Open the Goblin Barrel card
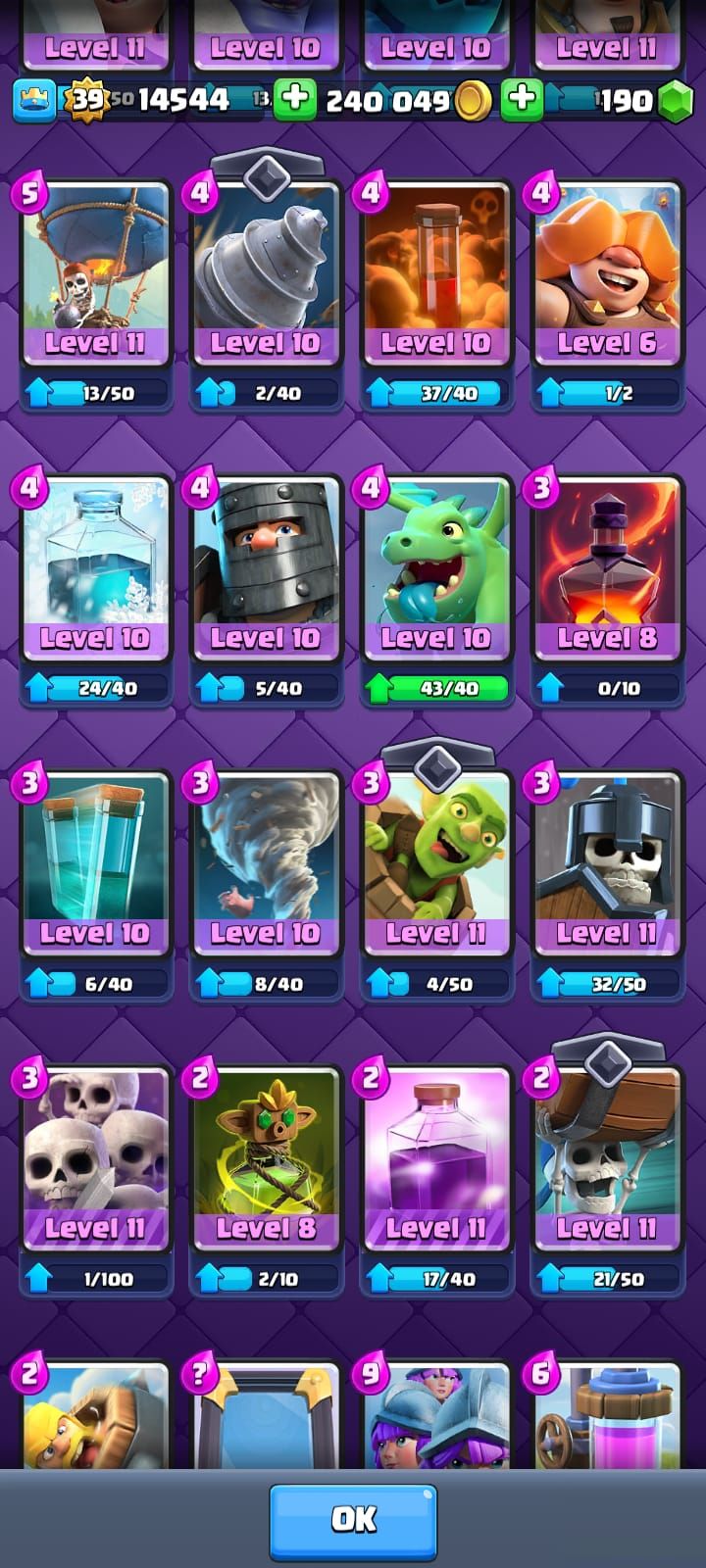 436,864
